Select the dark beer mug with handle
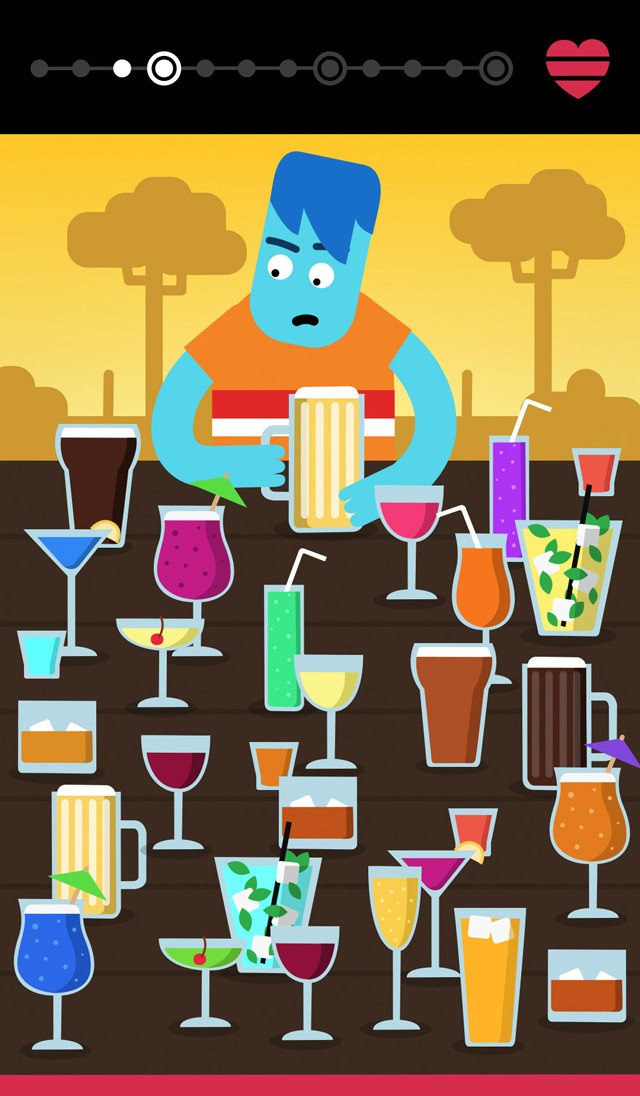 558,718
